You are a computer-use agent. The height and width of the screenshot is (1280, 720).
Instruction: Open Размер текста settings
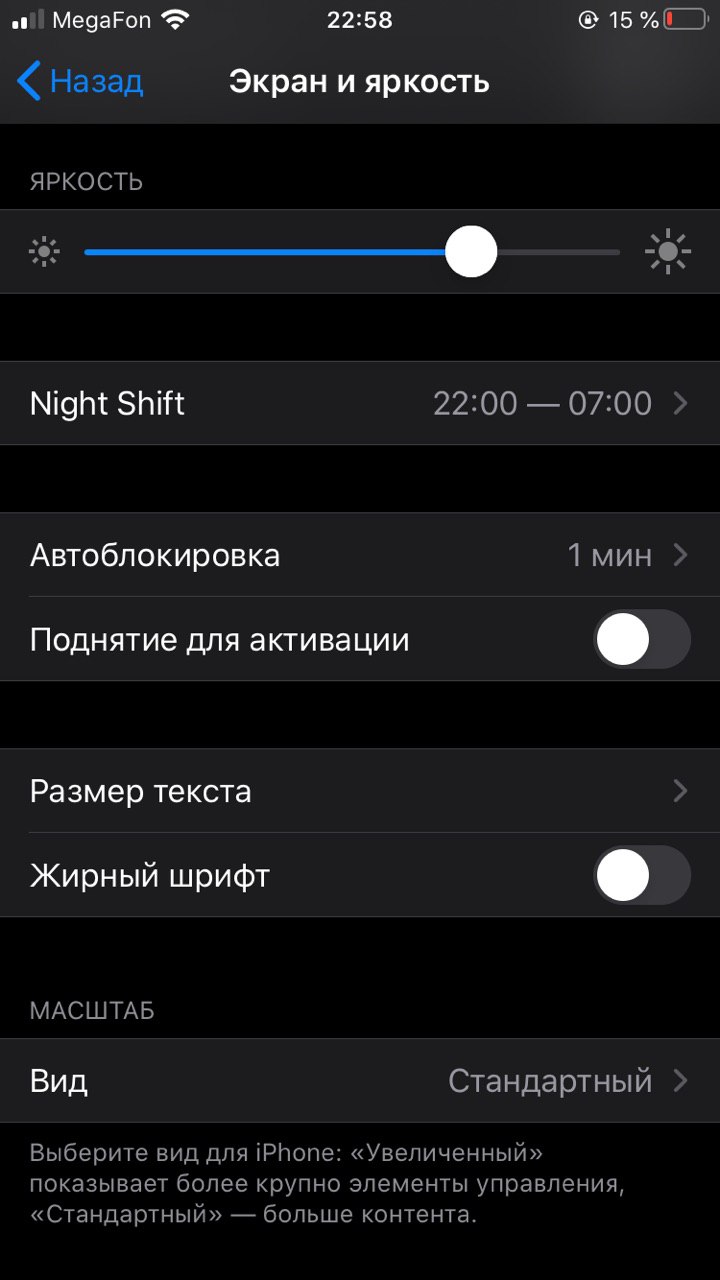[x=360, y=791]
